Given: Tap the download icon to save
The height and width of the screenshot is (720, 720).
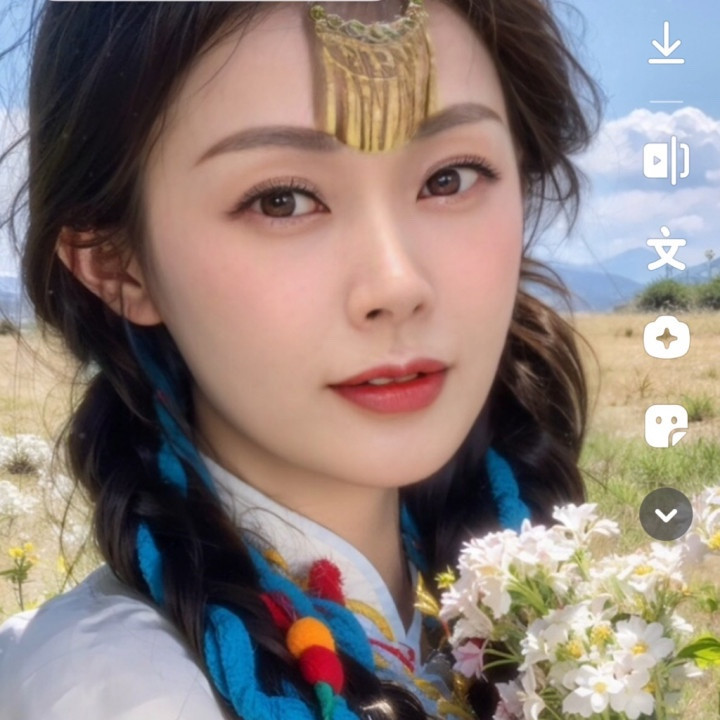Looking at the screenshot, I should pos(666,45).
